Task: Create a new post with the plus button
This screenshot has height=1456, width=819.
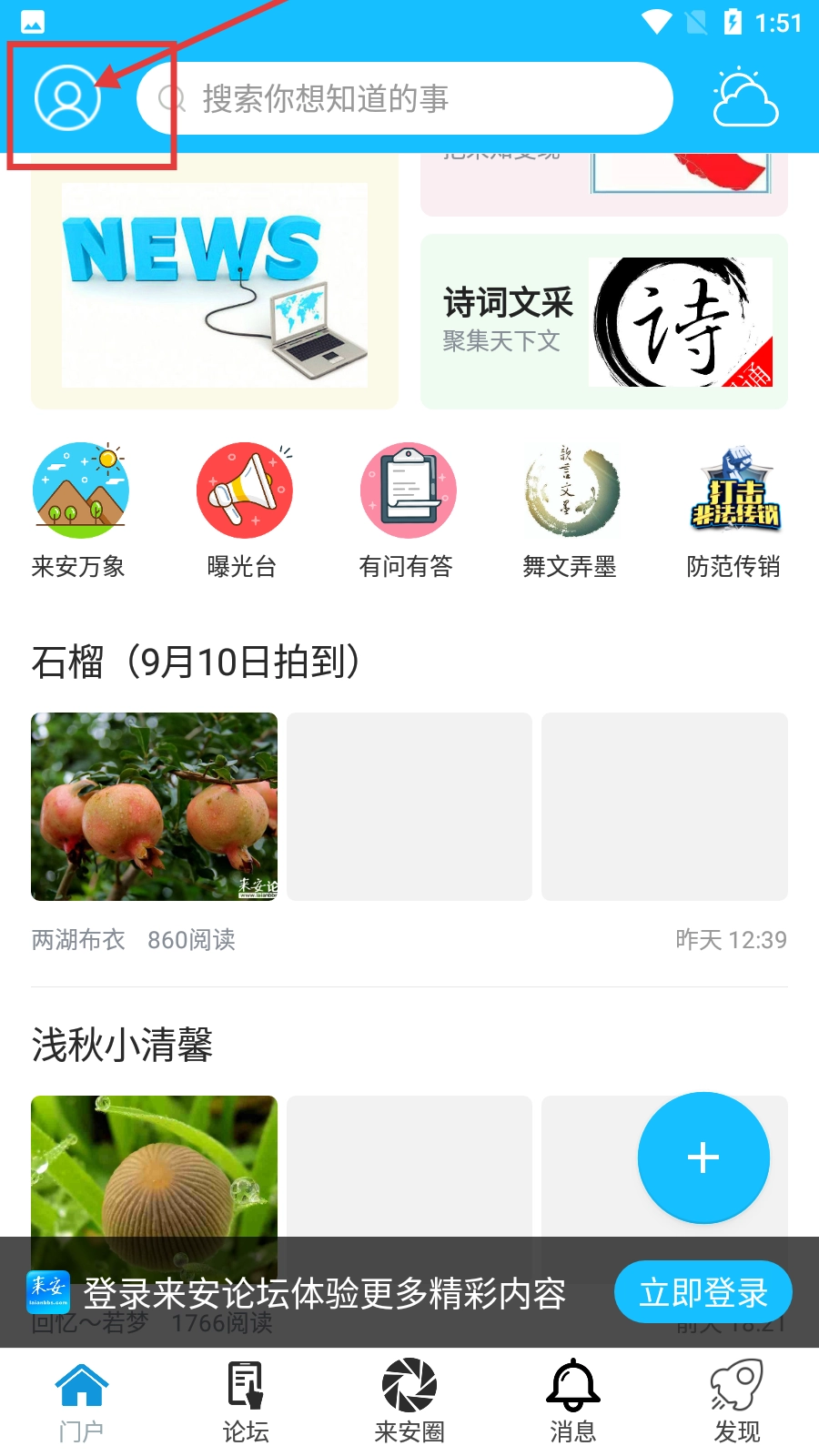Action: [703, 1158]
